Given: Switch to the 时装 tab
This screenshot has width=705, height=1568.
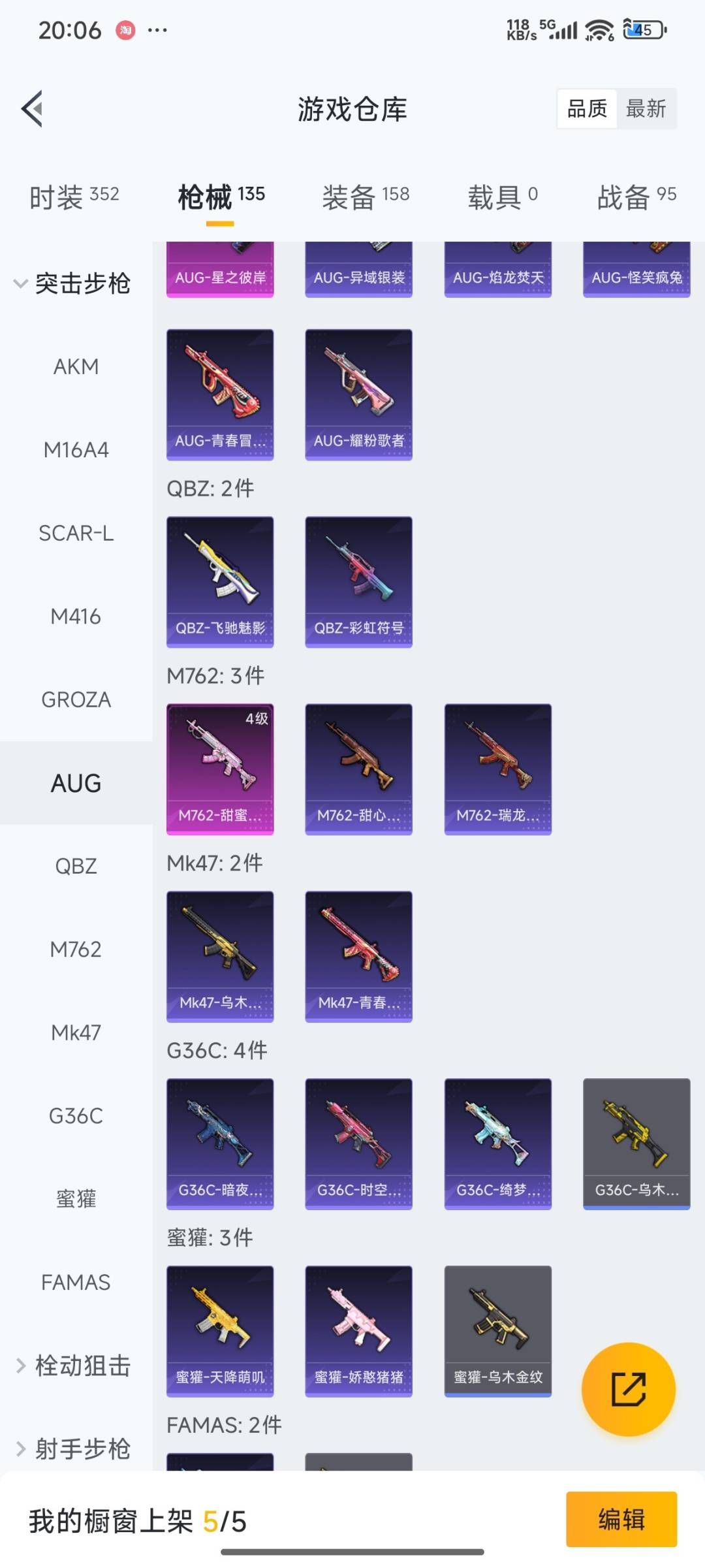Looking at the screenshot, I should coord(74,196).
